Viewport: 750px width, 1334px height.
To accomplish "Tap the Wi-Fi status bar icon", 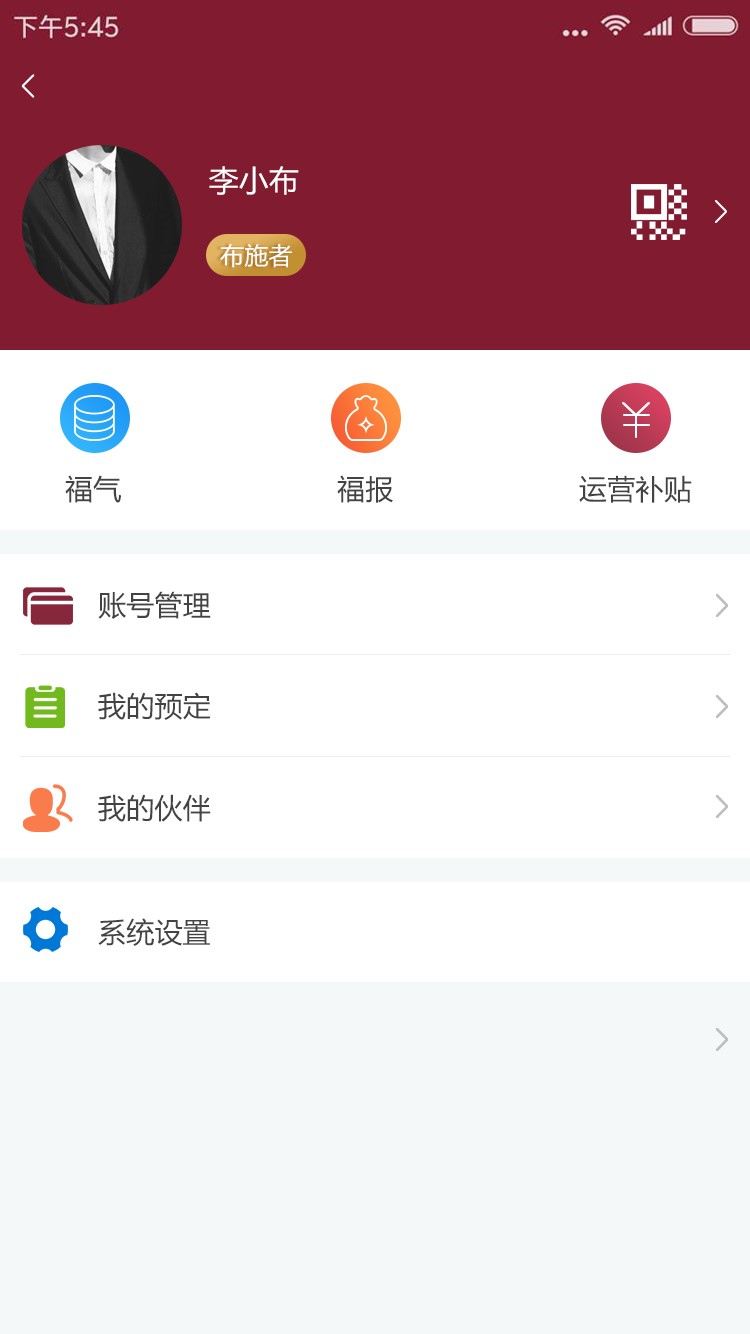I will pyautogui.click(x=613, y=27).
